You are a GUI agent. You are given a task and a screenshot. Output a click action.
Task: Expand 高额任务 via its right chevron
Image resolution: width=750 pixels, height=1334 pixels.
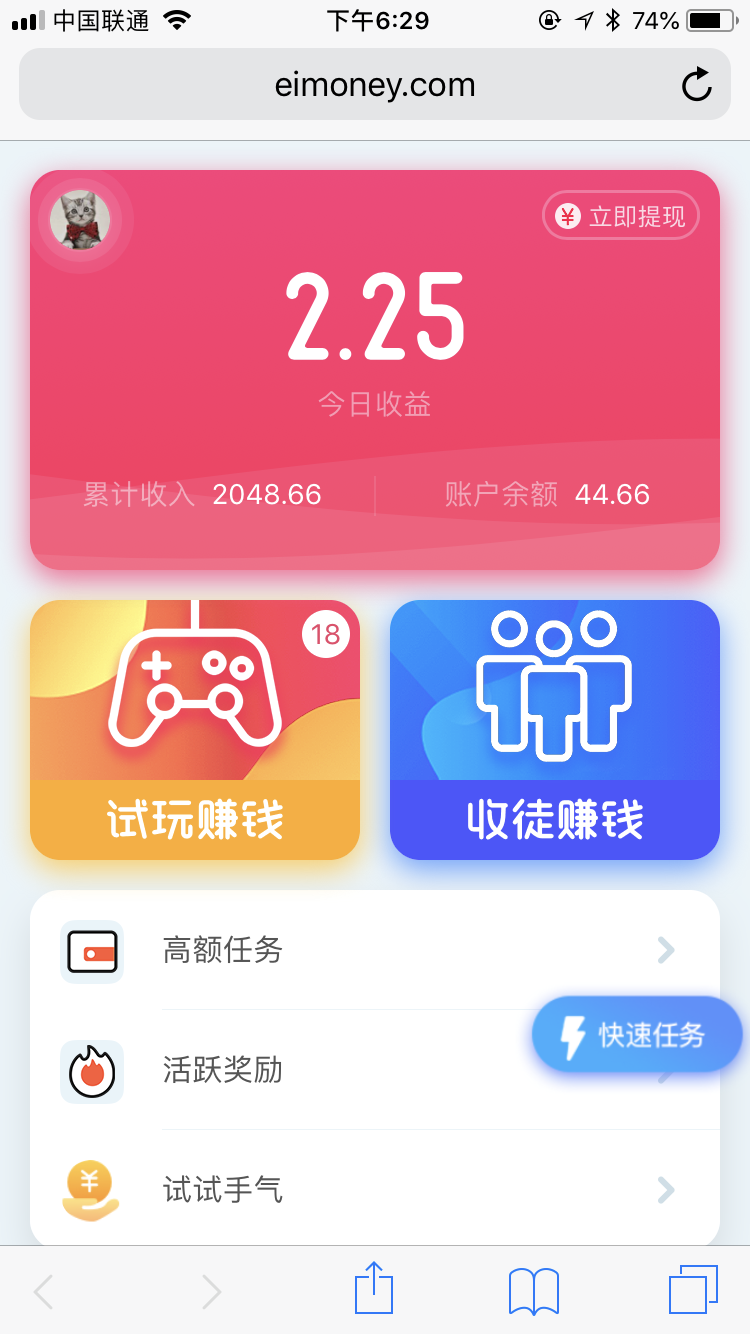point(664,951)
